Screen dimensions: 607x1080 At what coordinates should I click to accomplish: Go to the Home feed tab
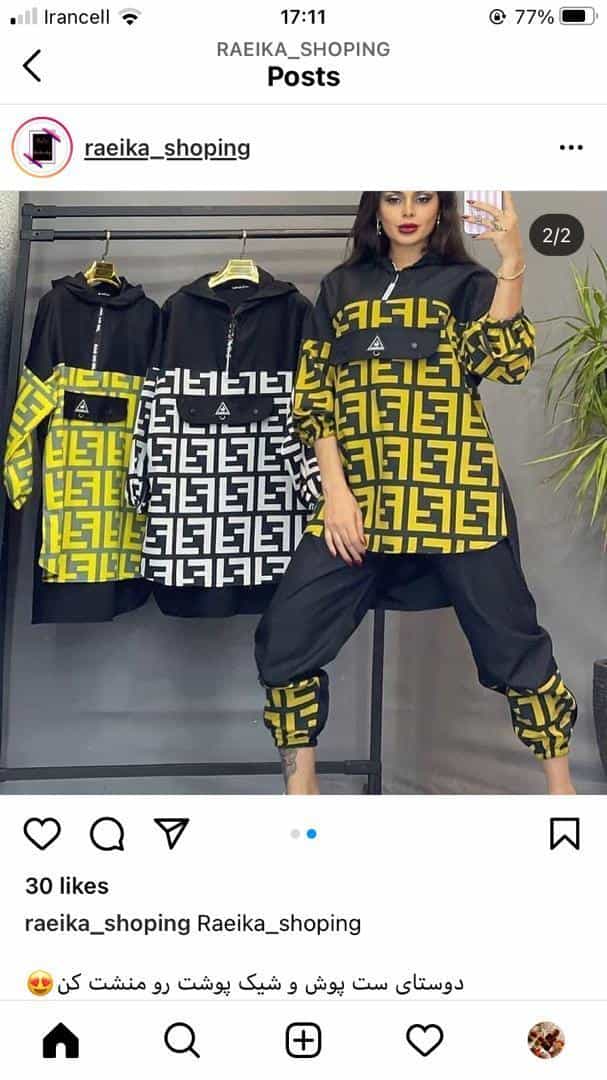60,1041
